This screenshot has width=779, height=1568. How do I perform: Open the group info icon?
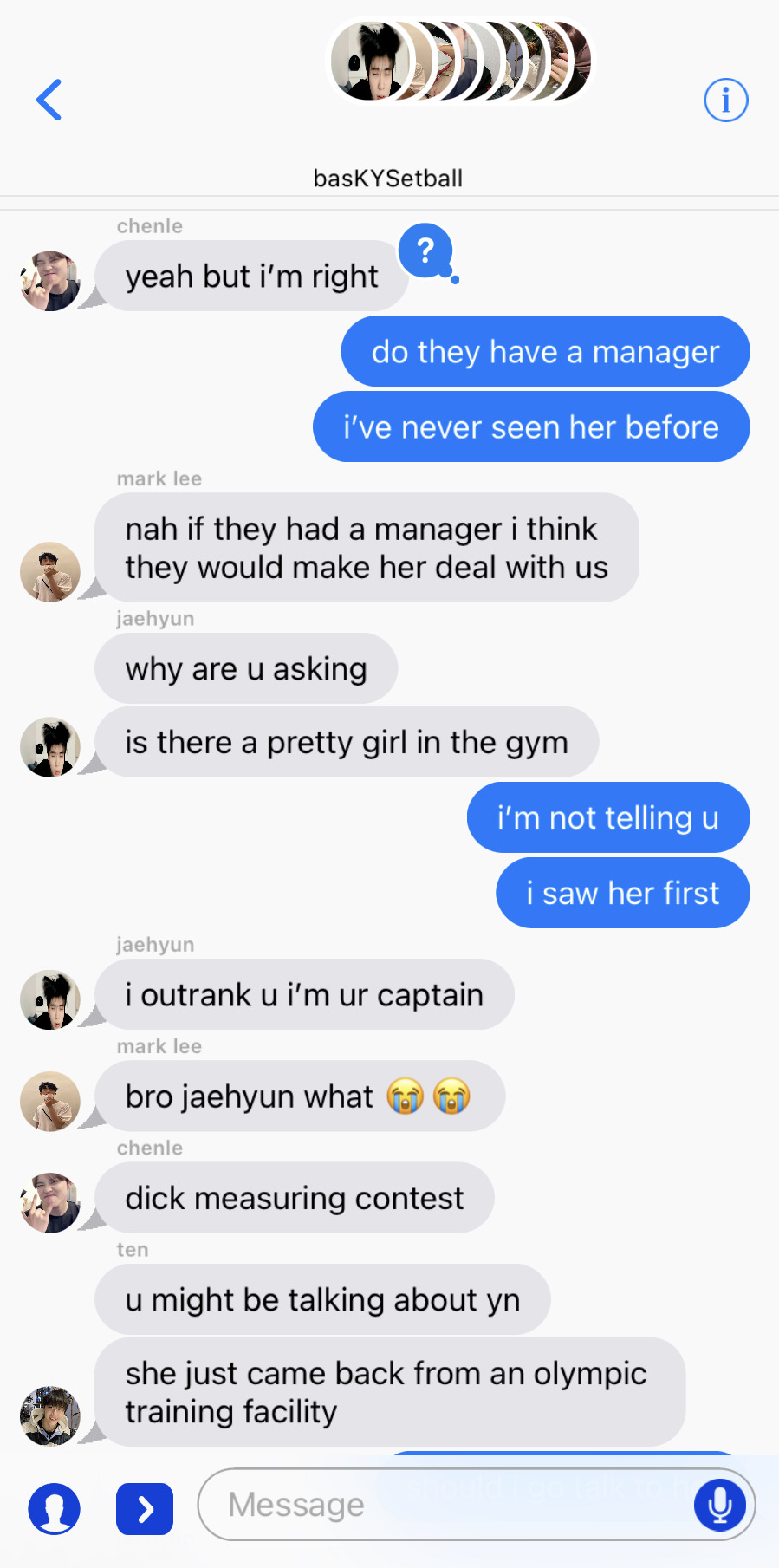click(x=725, y=101)
